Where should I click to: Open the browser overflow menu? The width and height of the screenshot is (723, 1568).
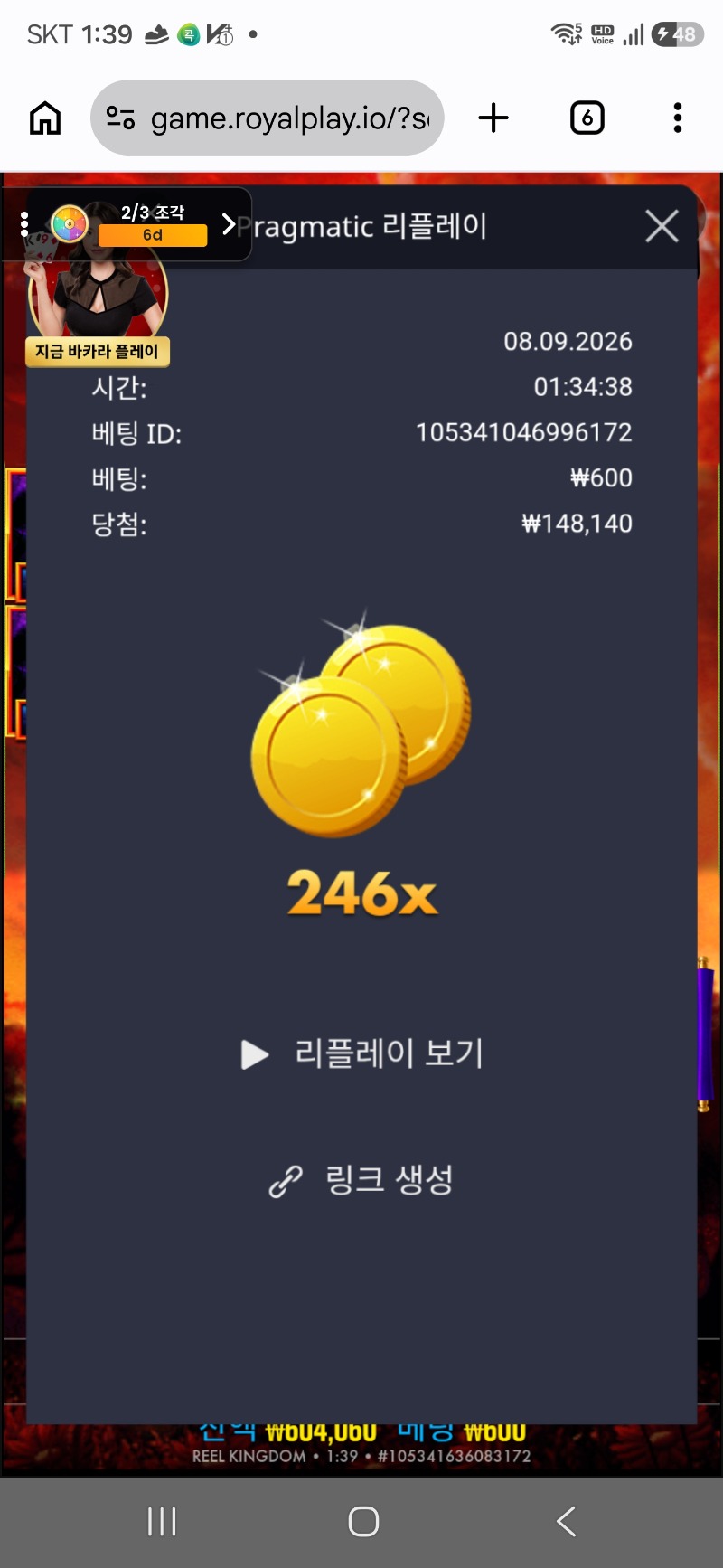click(x=678, y=118)
